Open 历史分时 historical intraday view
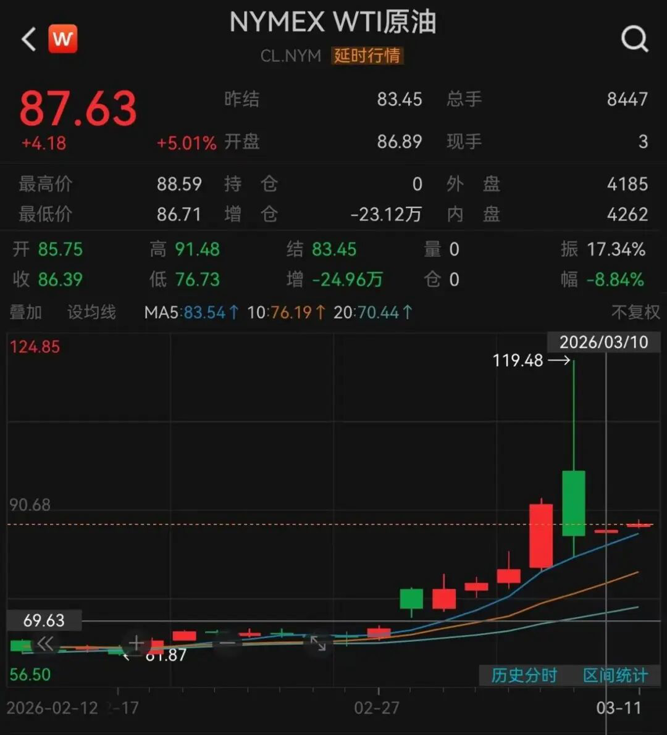The image size is (667, 735). coord(524,675)
